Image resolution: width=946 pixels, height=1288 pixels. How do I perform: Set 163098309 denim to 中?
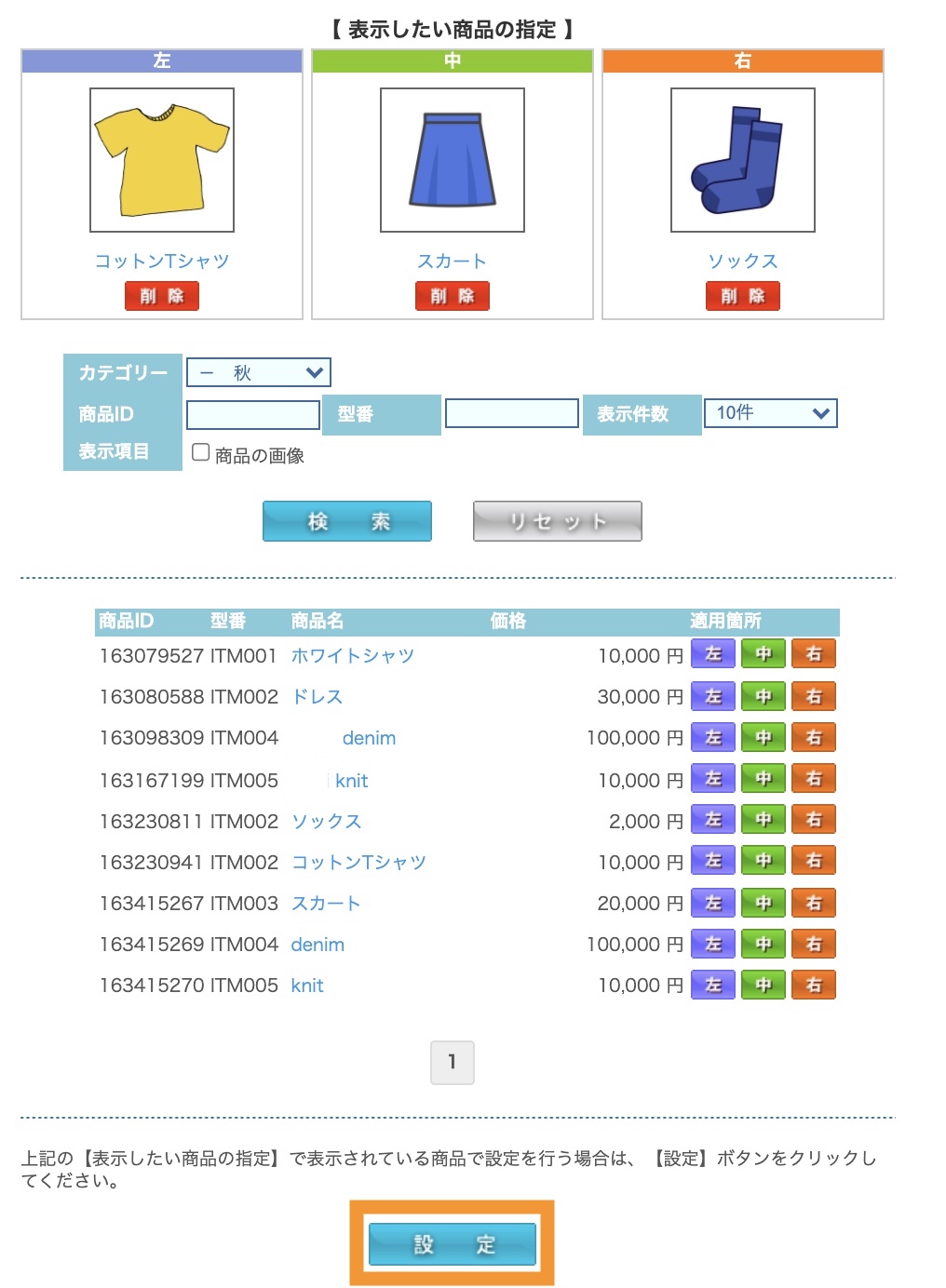click(x=764, y=737)
